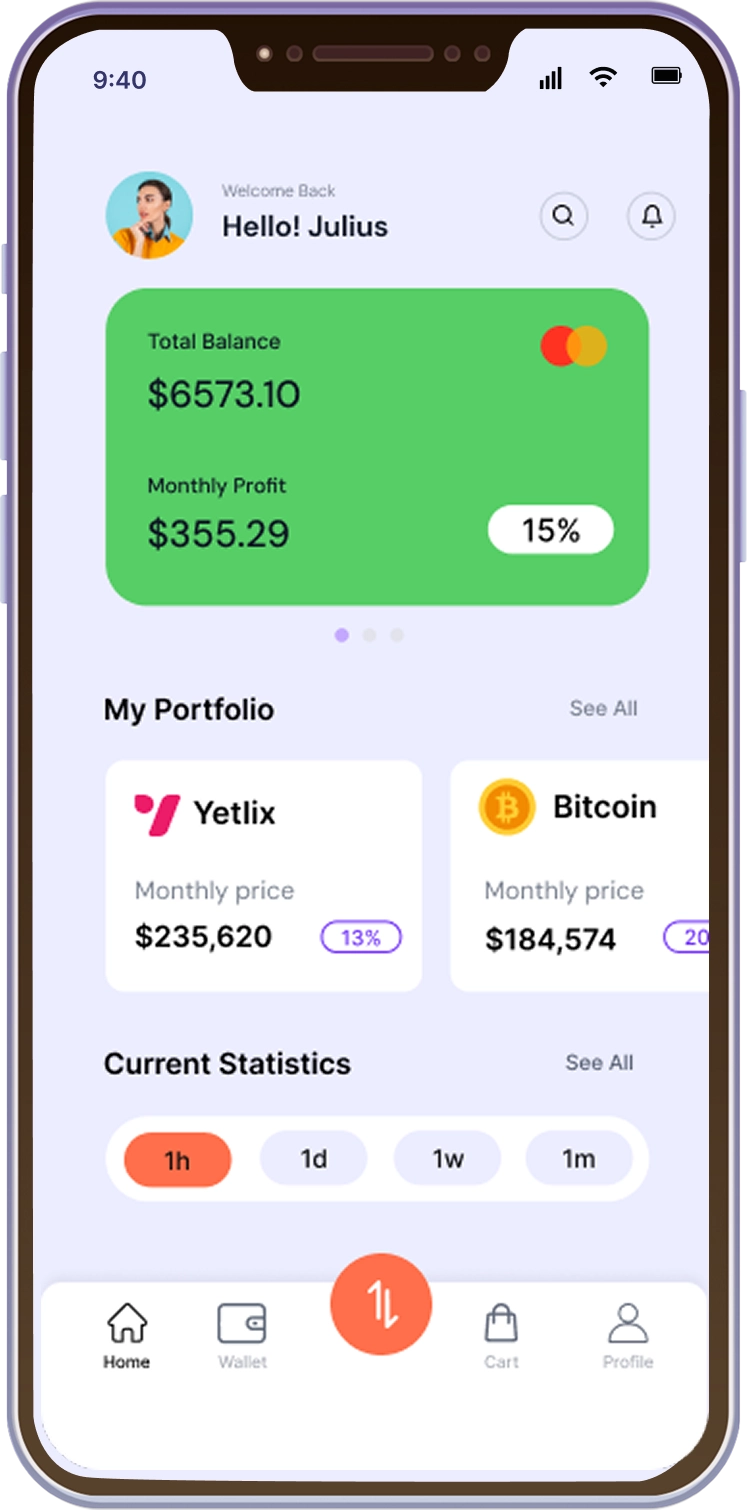See all Current Statistics
747x1510 pixels.
(x=599, y=1062)
